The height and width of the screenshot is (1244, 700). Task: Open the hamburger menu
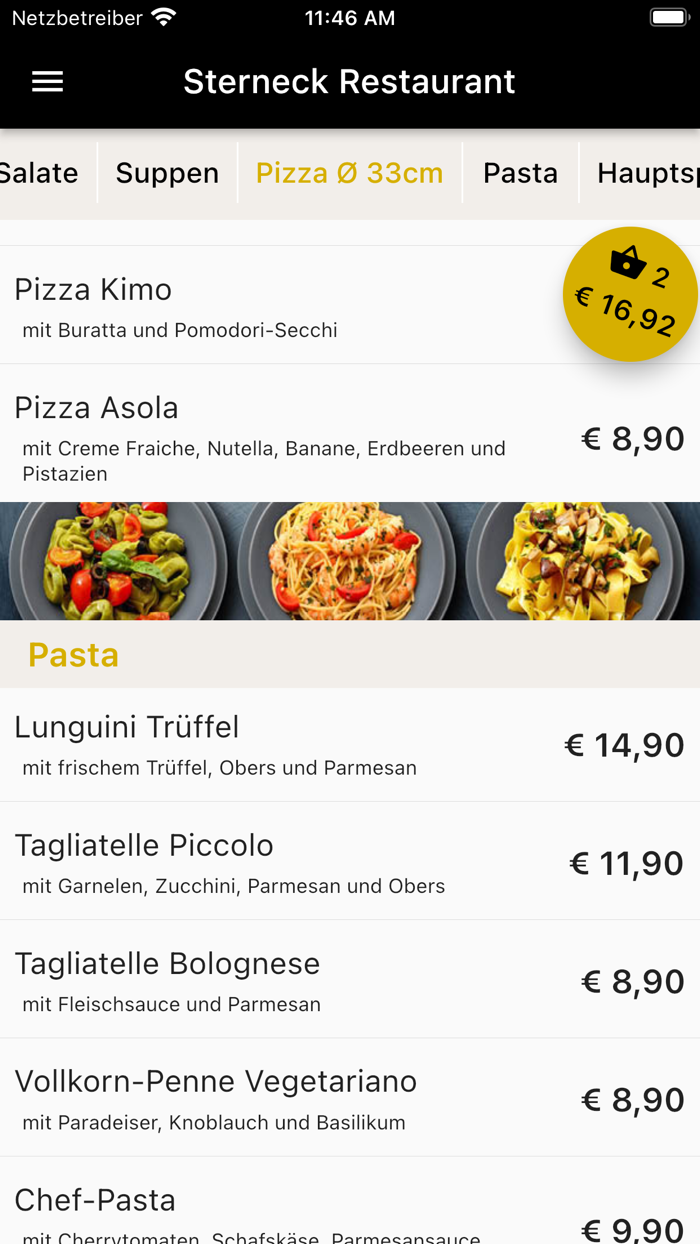47,82
